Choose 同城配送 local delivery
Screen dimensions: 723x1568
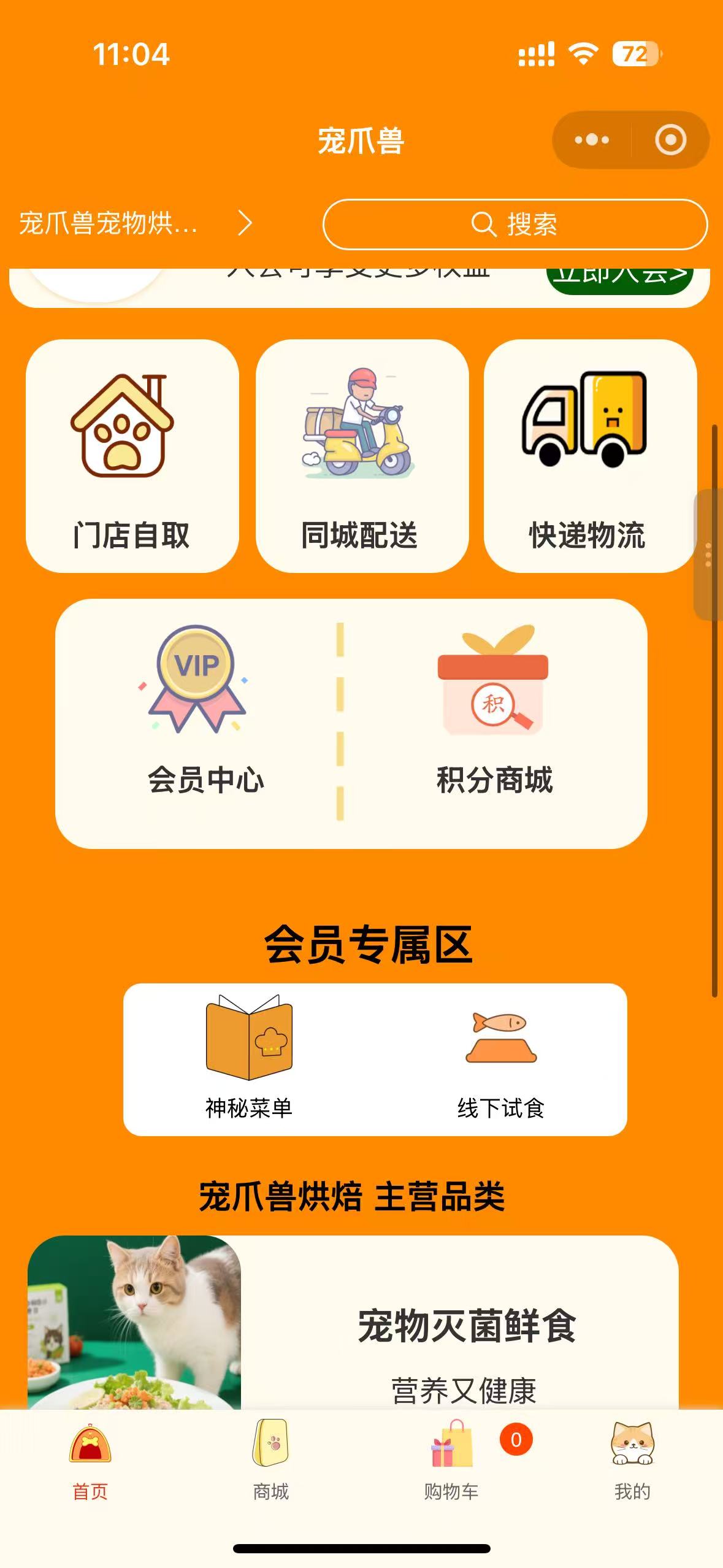click(x=362, y=456)
